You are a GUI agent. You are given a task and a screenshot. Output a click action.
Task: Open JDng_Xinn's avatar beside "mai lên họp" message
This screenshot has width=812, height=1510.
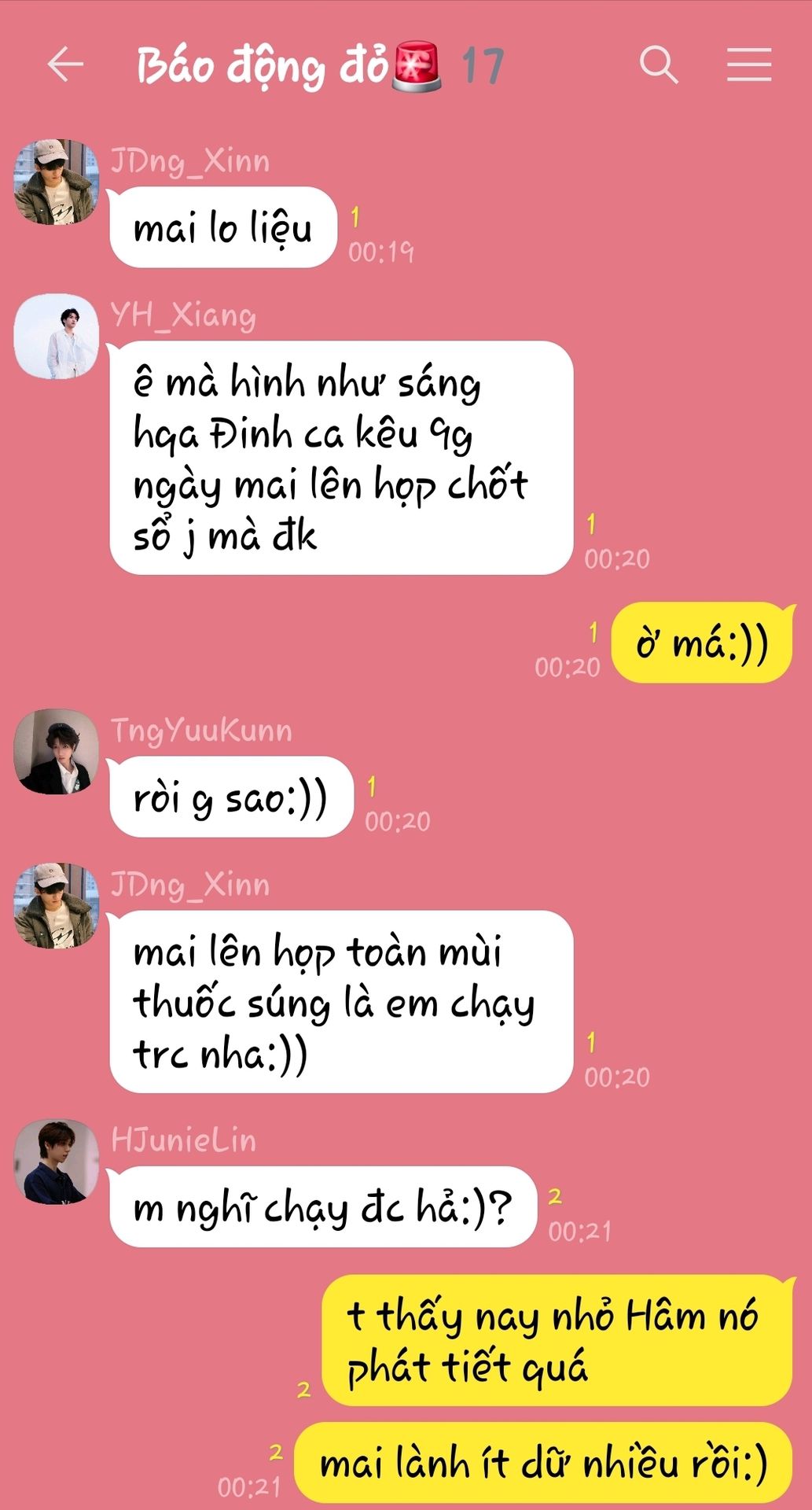(x=56, y=906)
